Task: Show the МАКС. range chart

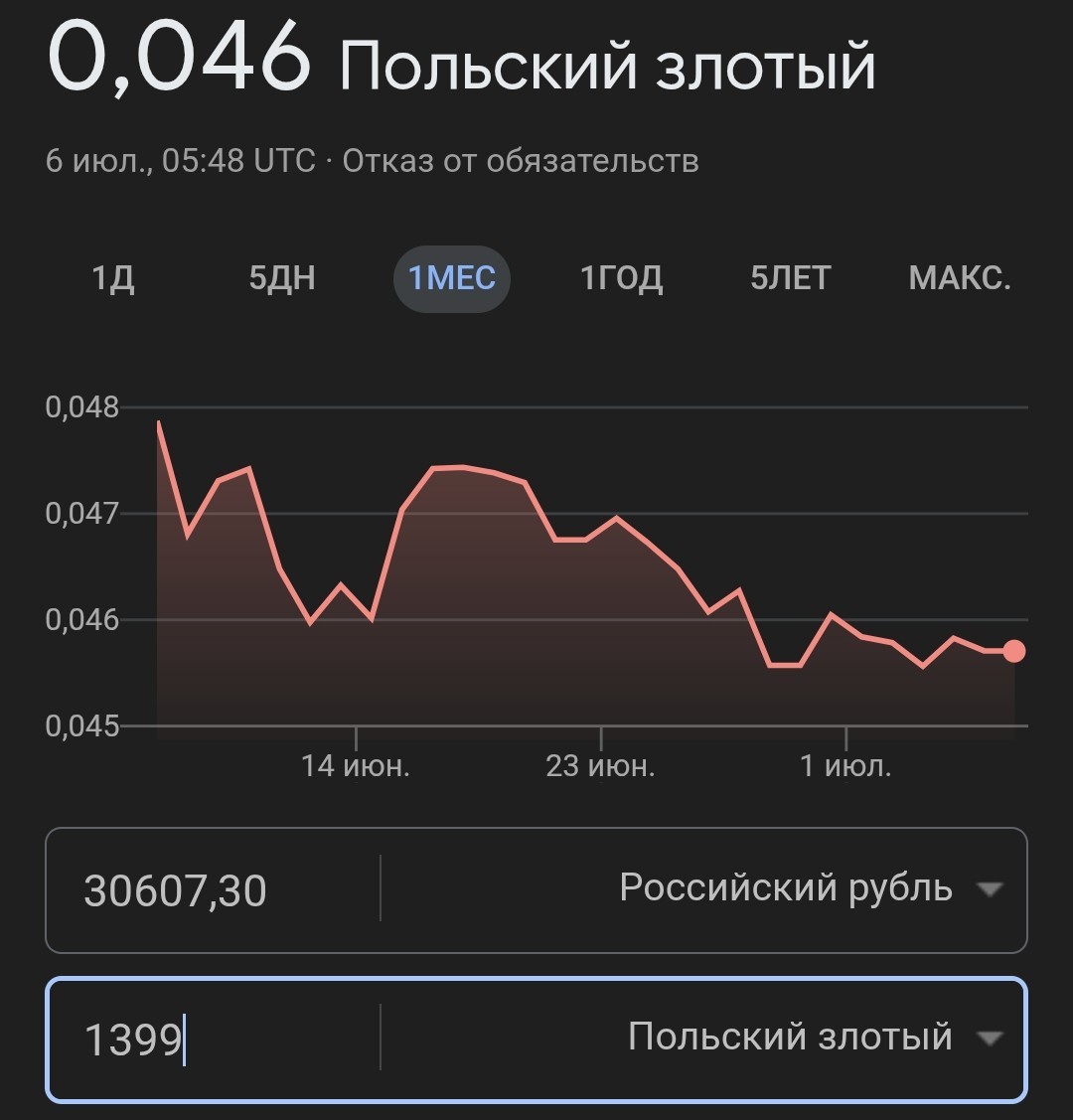Action: [960, 278]
